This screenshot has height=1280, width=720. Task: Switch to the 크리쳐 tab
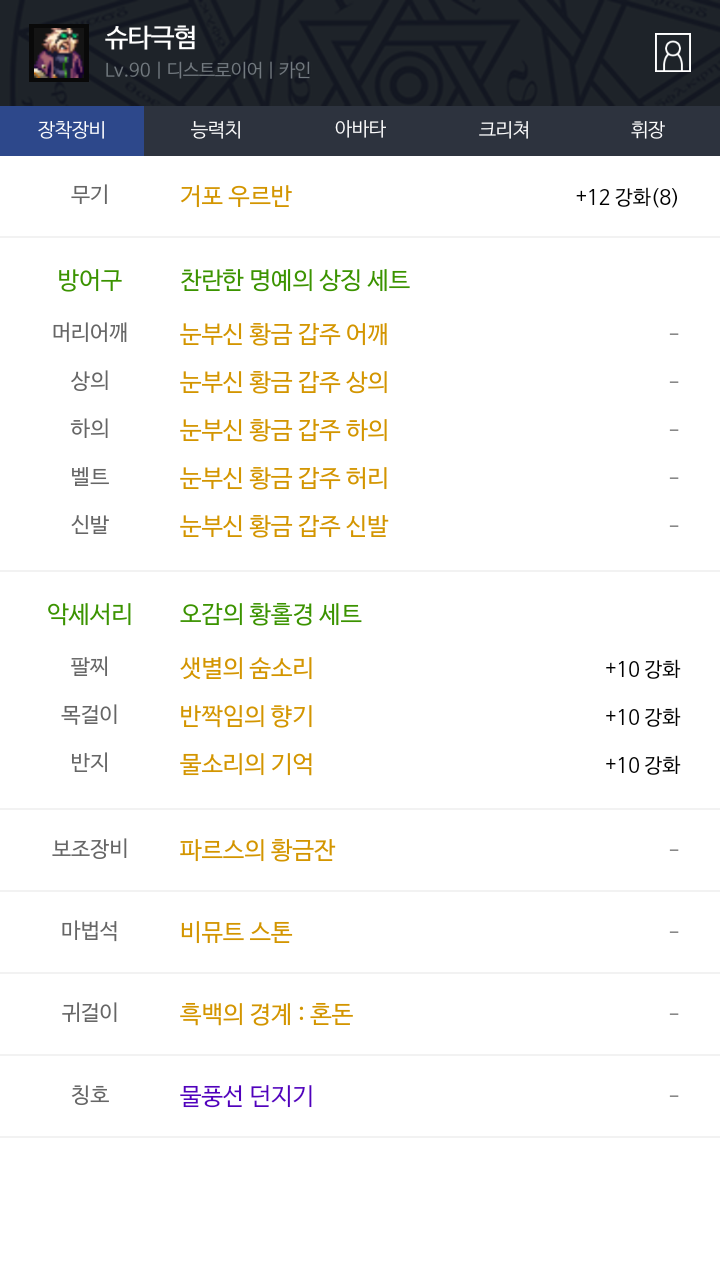tap(504, 130)
